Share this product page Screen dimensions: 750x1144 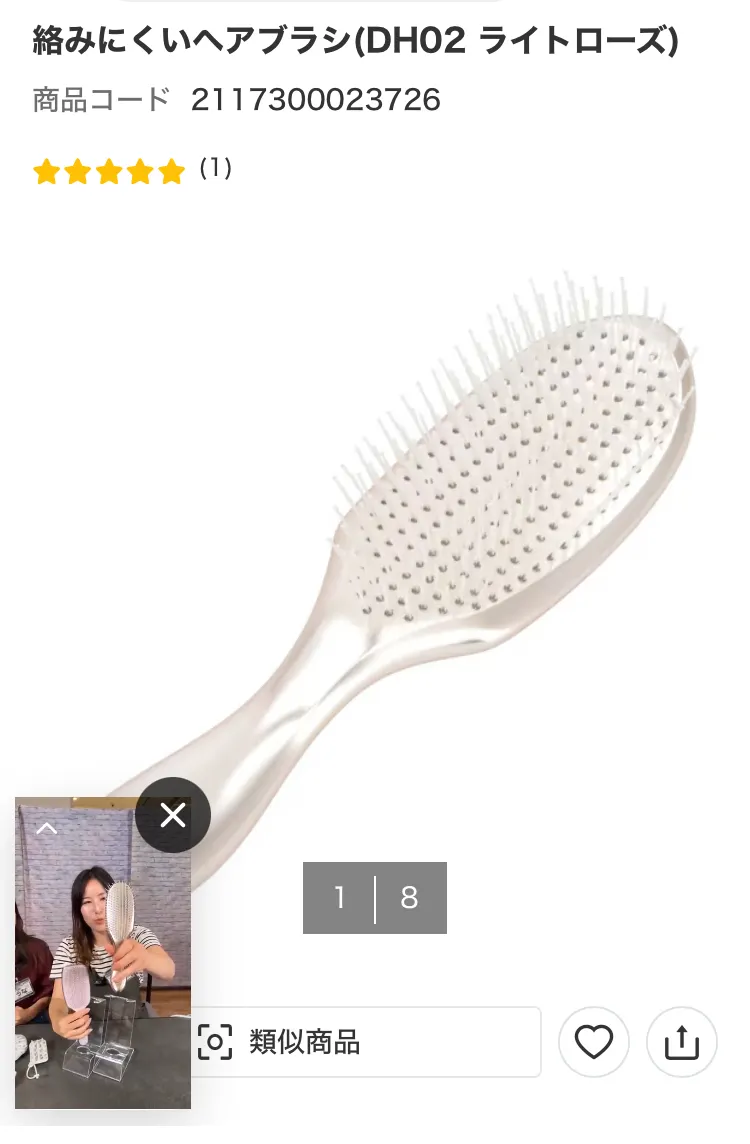click(x=682, y=1042)
